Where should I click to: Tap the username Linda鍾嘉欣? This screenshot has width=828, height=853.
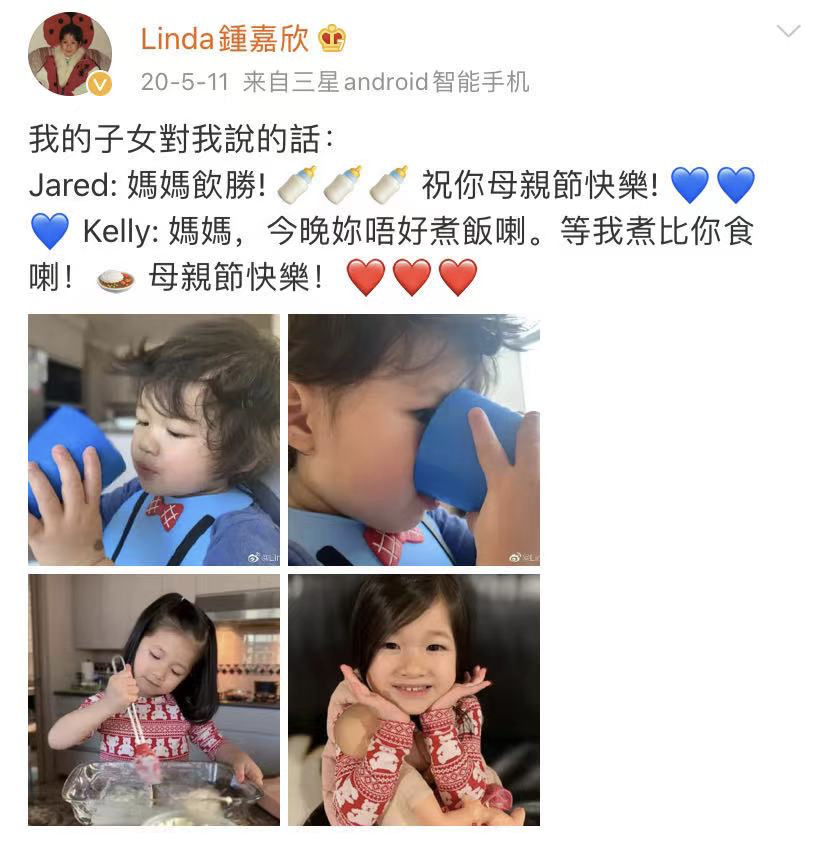[226, 39]
